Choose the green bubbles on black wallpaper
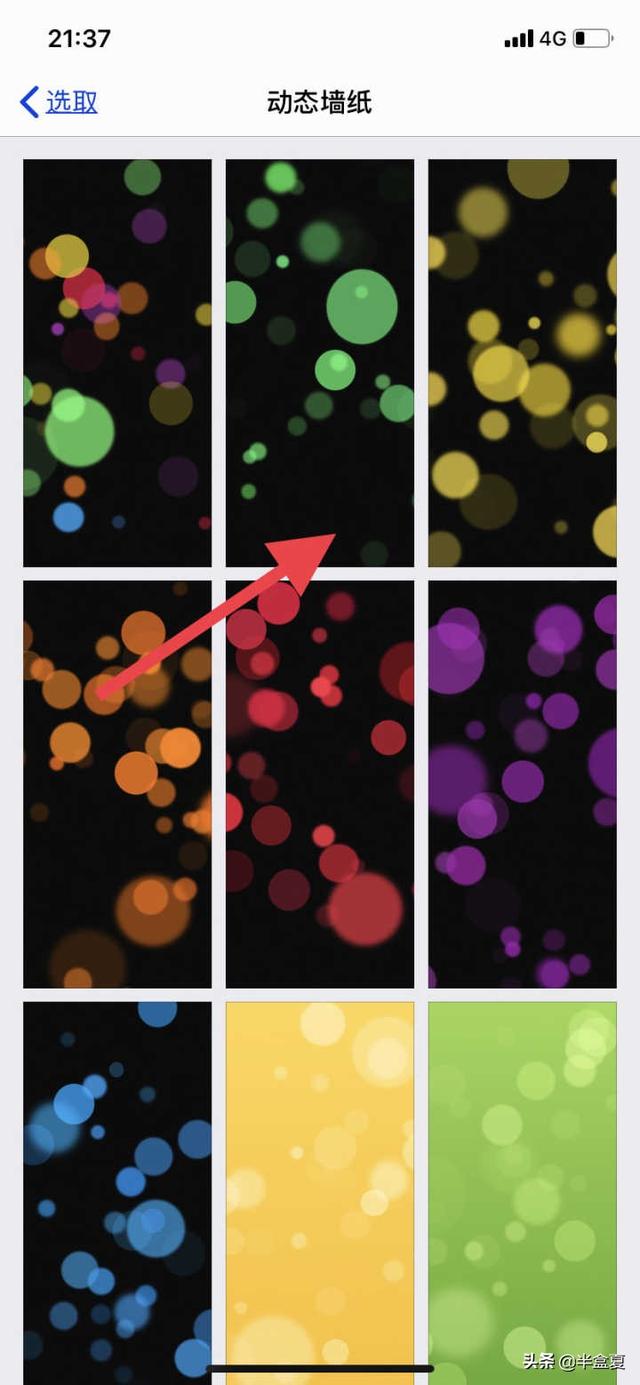Screen dimensions: 640x1385 point(319,362)
